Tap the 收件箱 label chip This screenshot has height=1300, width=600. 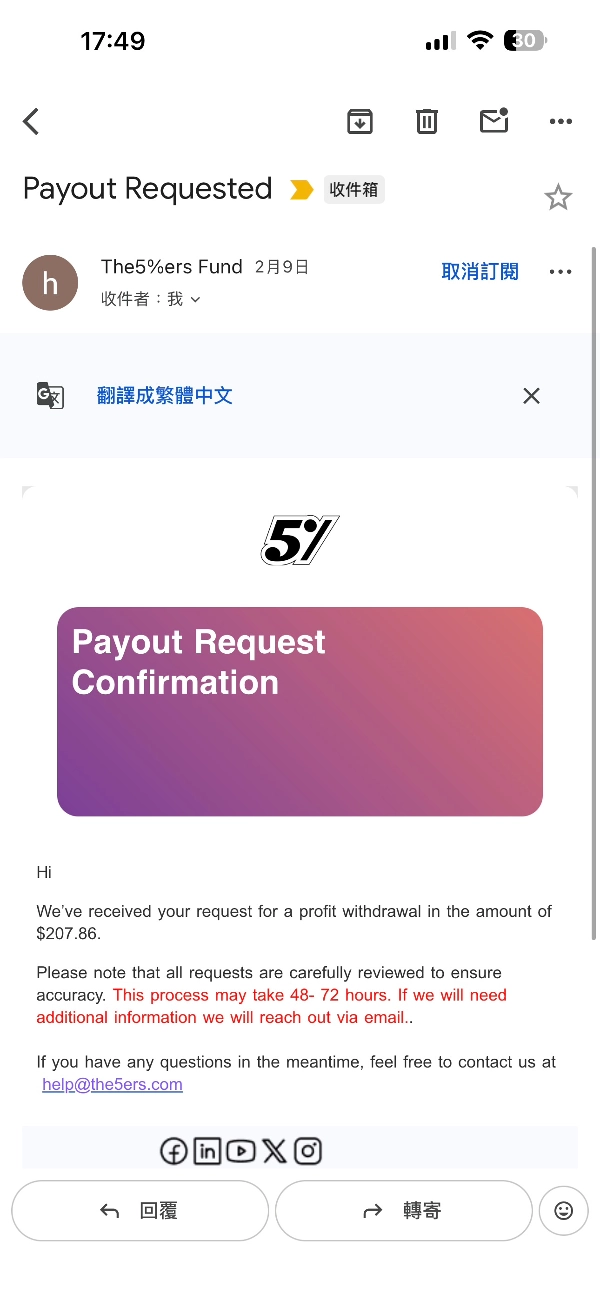[x=354, y=190]
